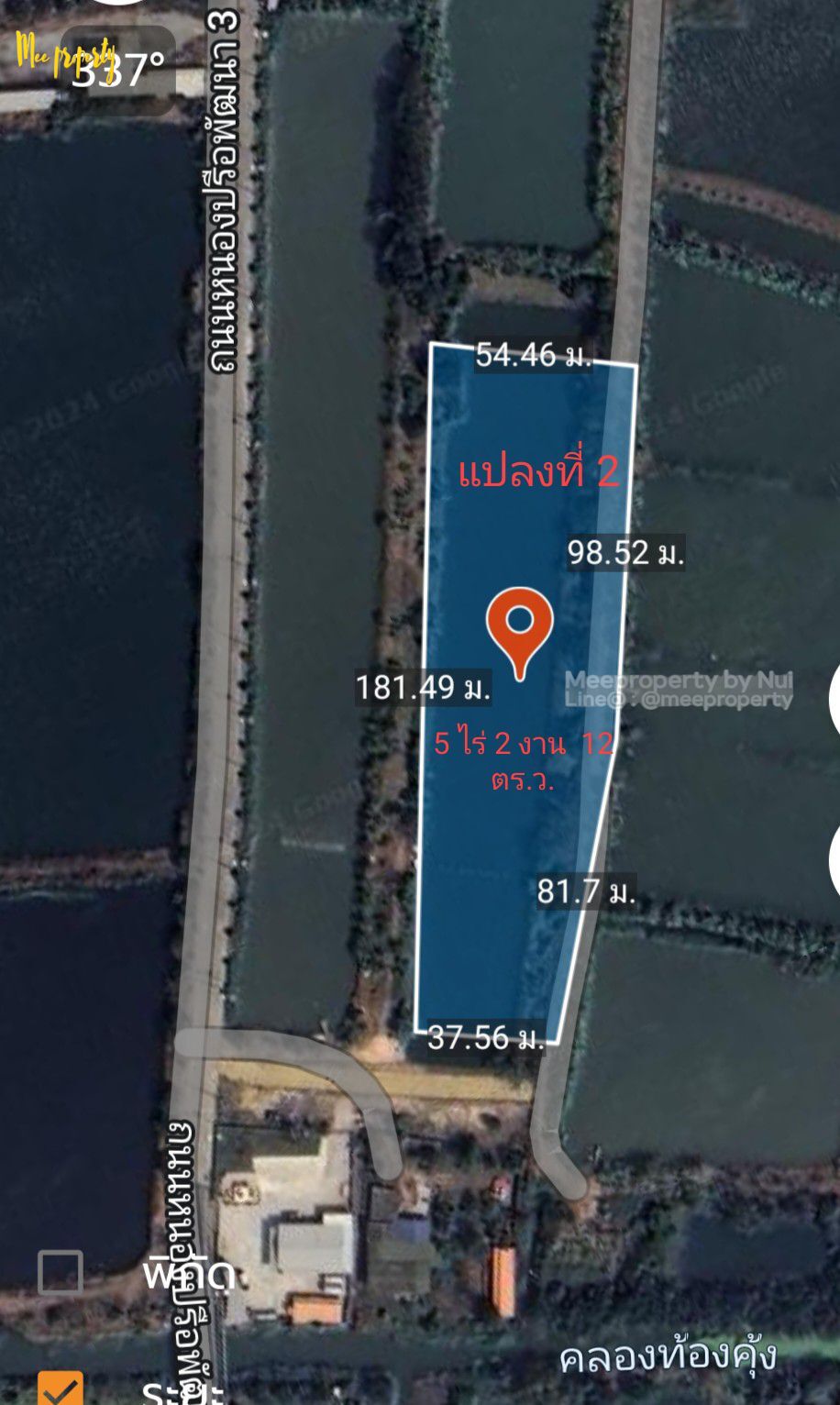This screenshot has width=840, height=1405.
Task: Uncheck the ระยะ distance checkbox
Action: point(61,1388)
